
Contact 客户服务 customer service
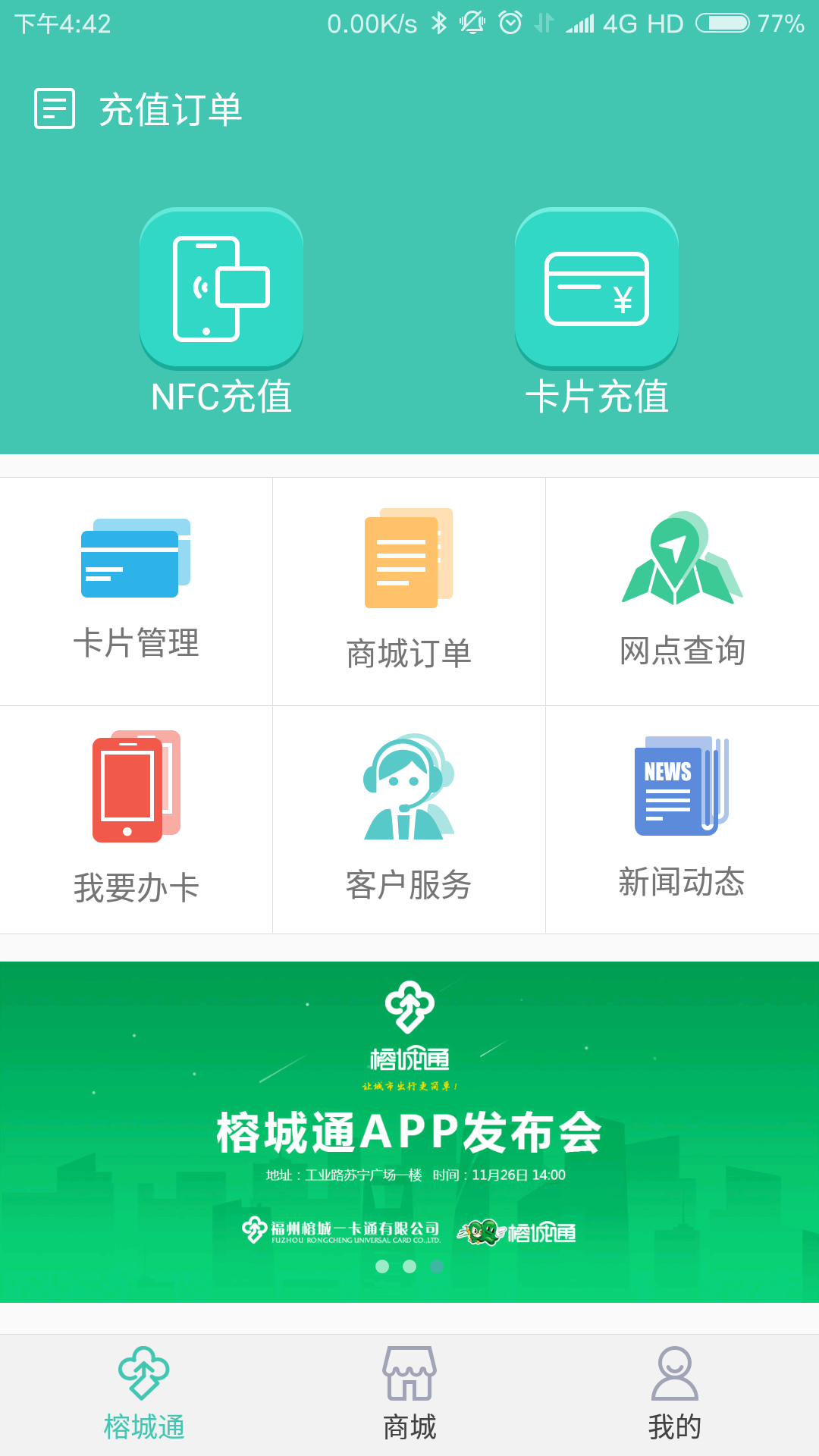point(409,819)
